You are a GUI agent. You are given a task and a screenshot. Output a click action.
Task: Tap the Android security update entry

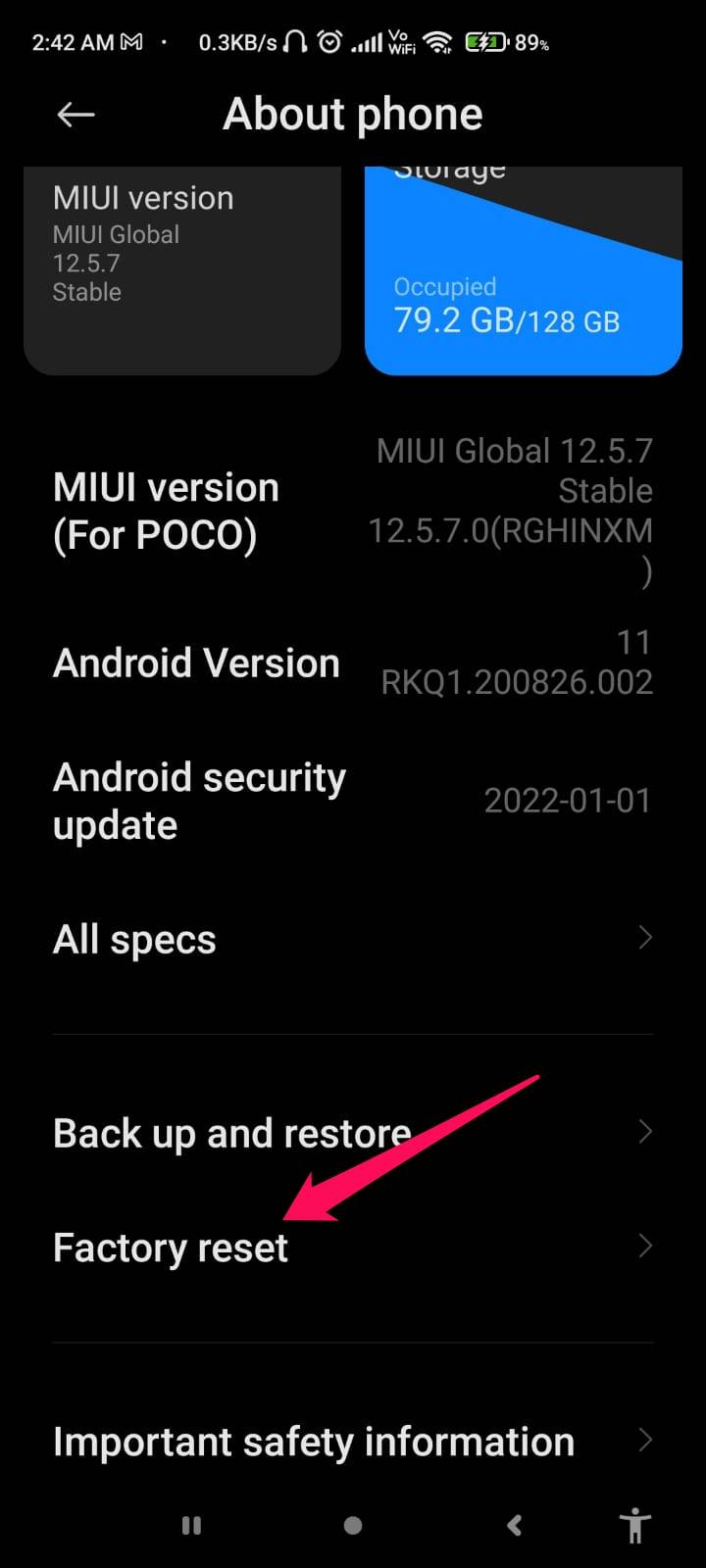(x=353, y=800)
